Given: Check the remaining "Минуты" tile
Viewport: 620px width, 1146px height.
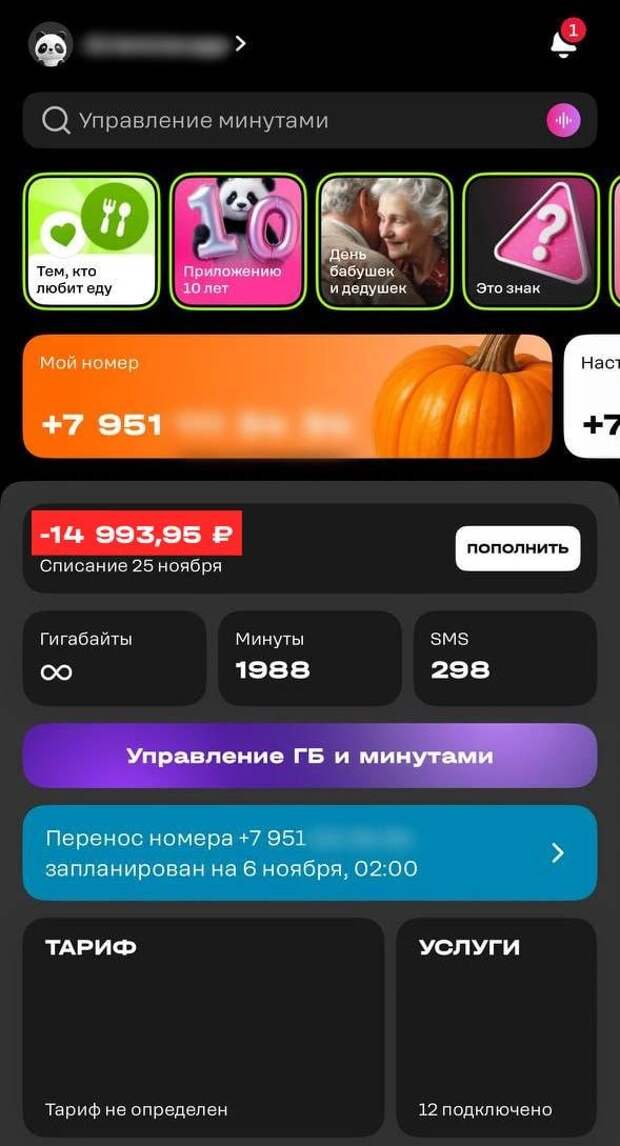Looking at the screenshot, I should click(309, 658).
